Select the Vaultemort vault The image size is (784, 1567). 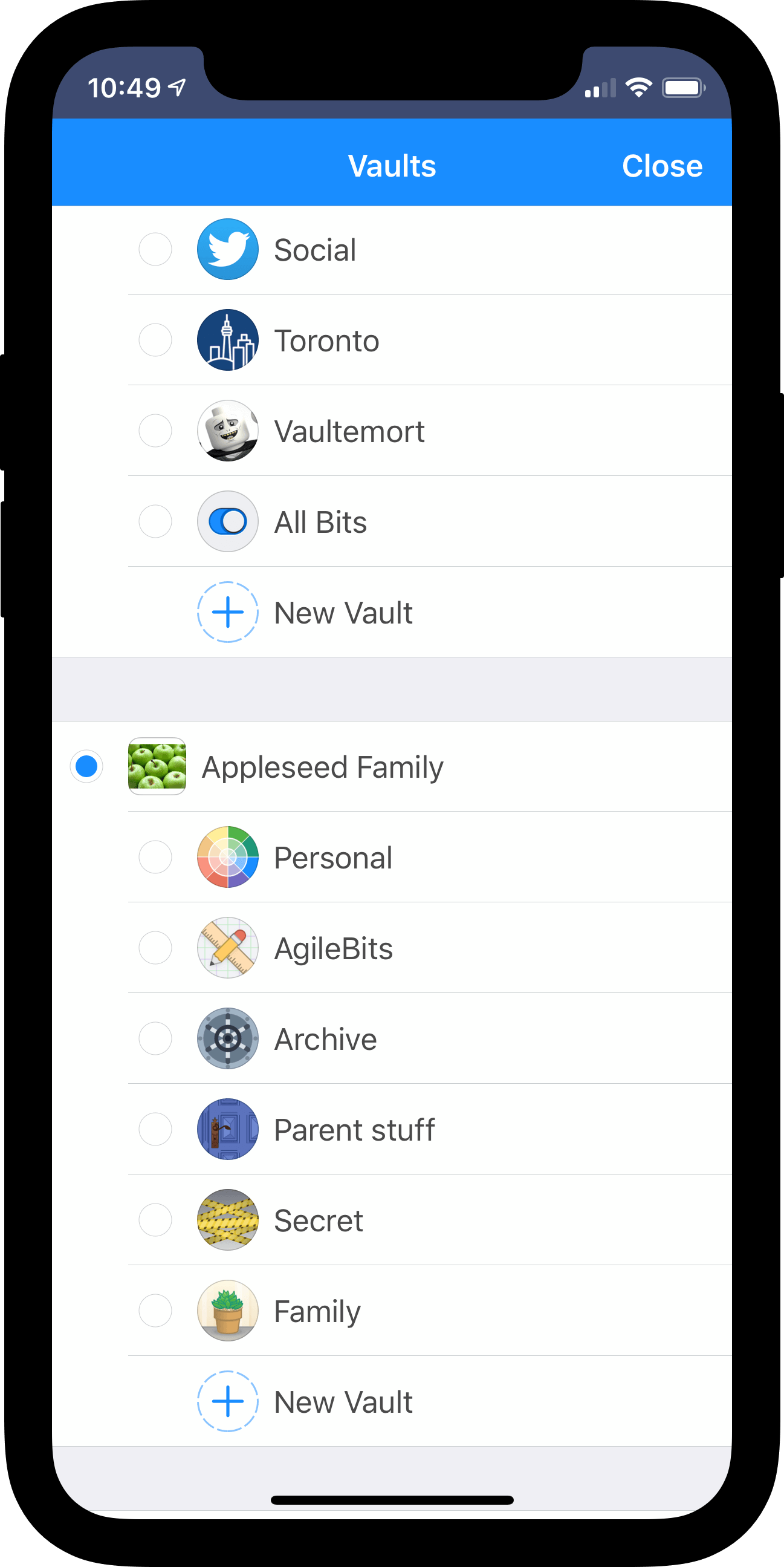click(x=392, y=431)
